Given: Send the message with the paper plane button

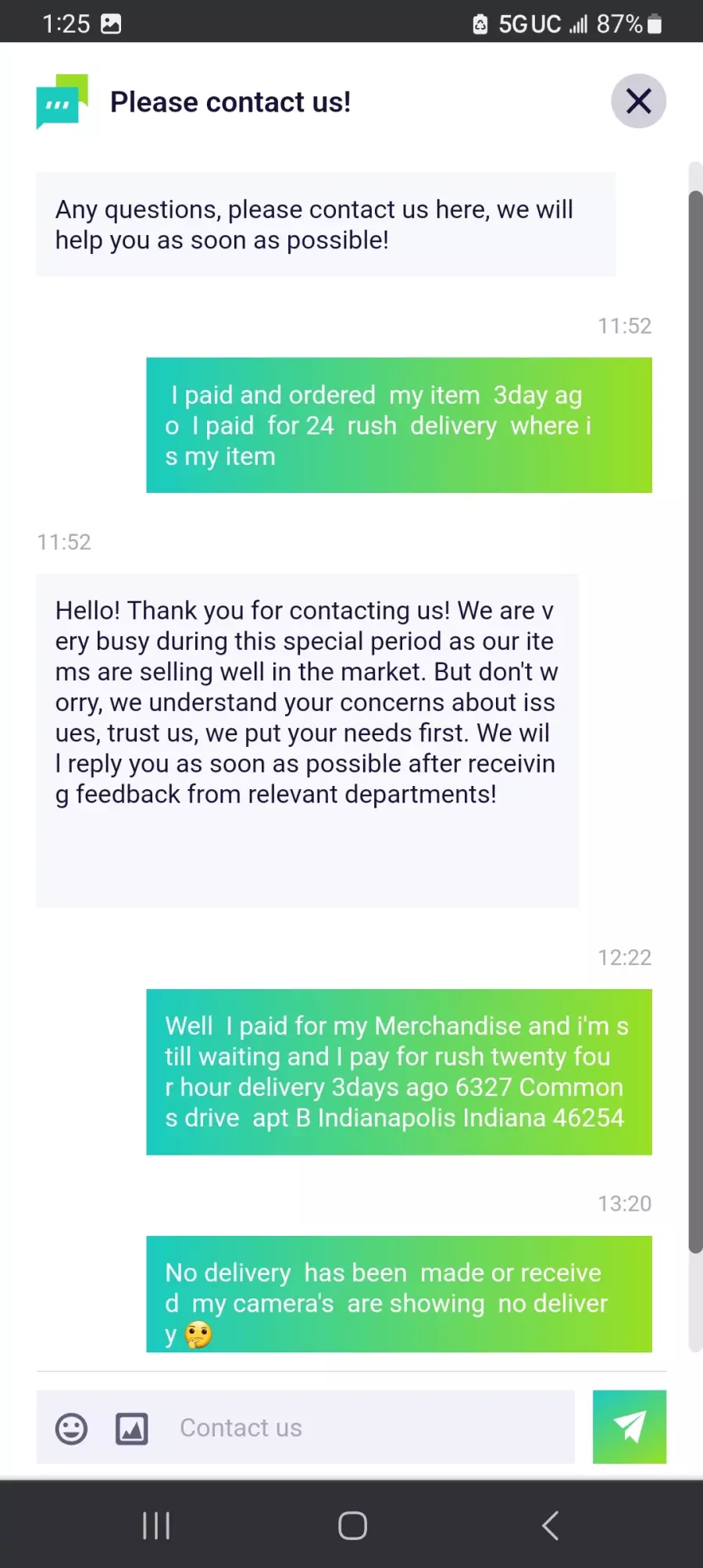Looking at the screenshot, I should coord(630,1427).
